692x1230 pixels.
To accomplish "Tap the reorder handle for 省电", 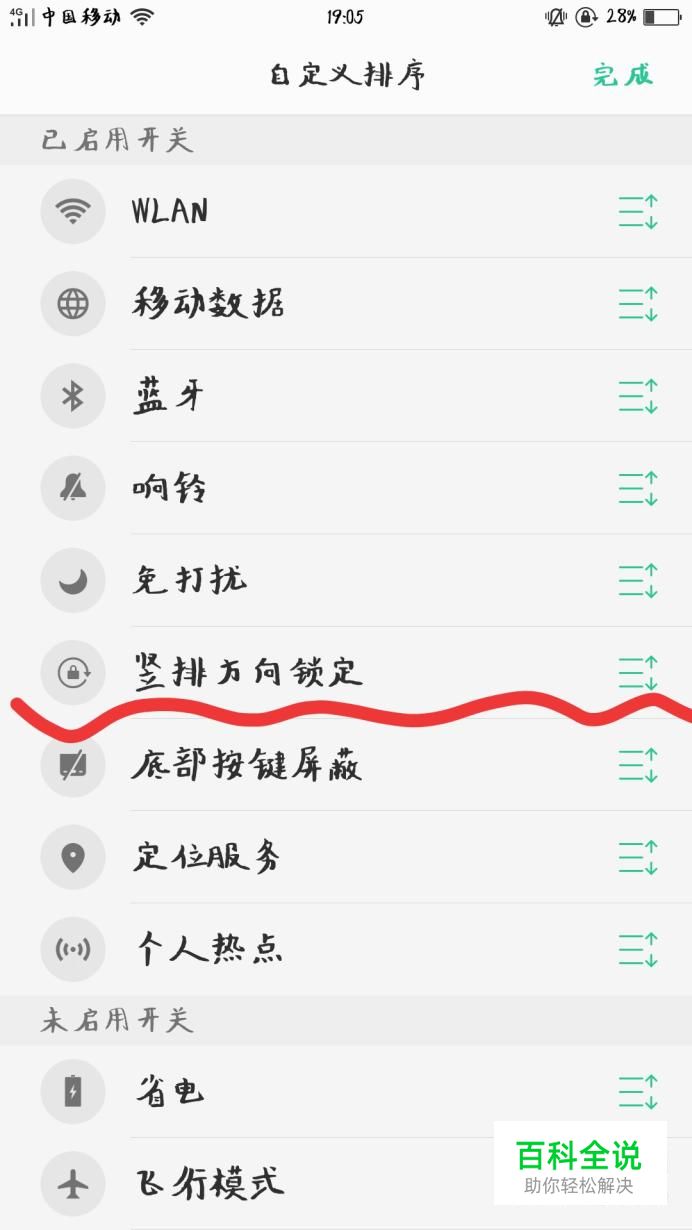I will [x=638, y=1092].
